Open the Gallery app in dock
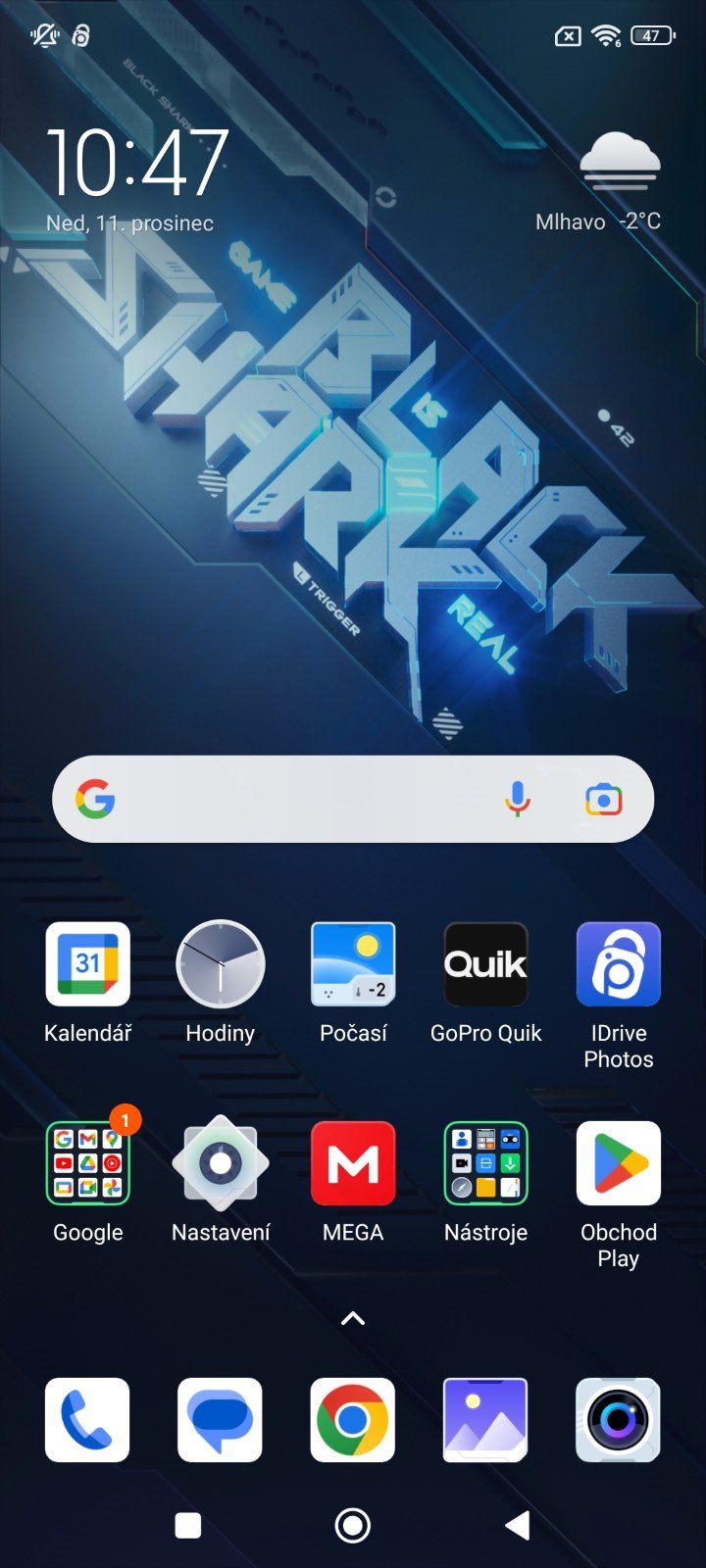The height and width of the screenshot is (1568, 706). point(485,1420)
